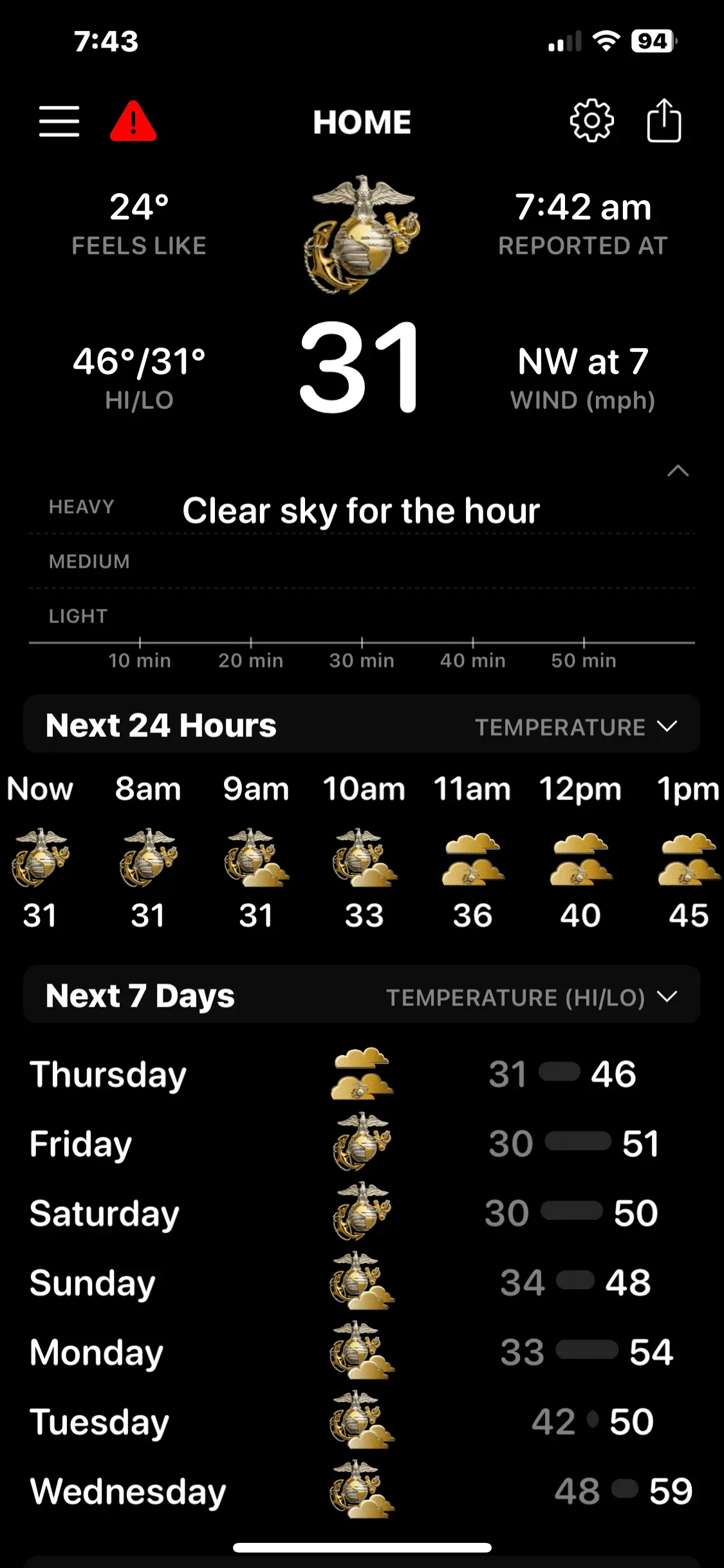Open the Next 7 Days temperature dropdown
Image resolution: width=724 pixels, height=1568 pixels.
point(531,997)
